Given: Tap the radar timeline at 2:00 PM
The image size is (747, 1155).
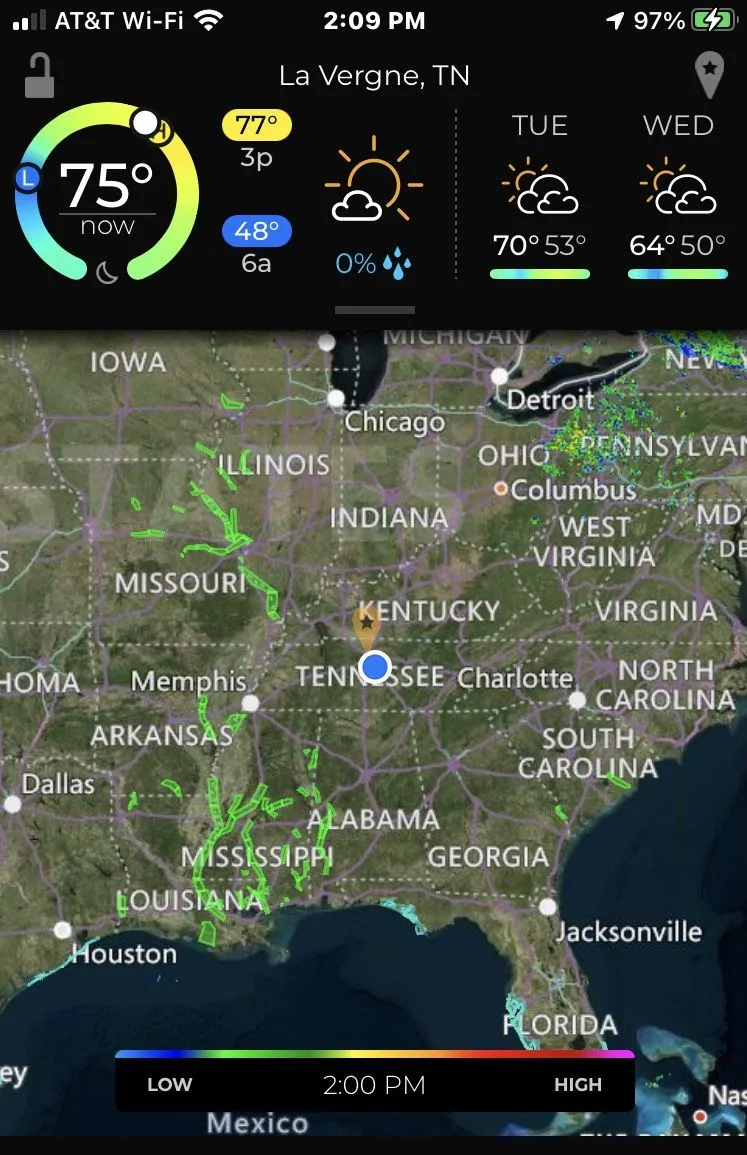Looking at the screenshot, I should point(374,1084).
